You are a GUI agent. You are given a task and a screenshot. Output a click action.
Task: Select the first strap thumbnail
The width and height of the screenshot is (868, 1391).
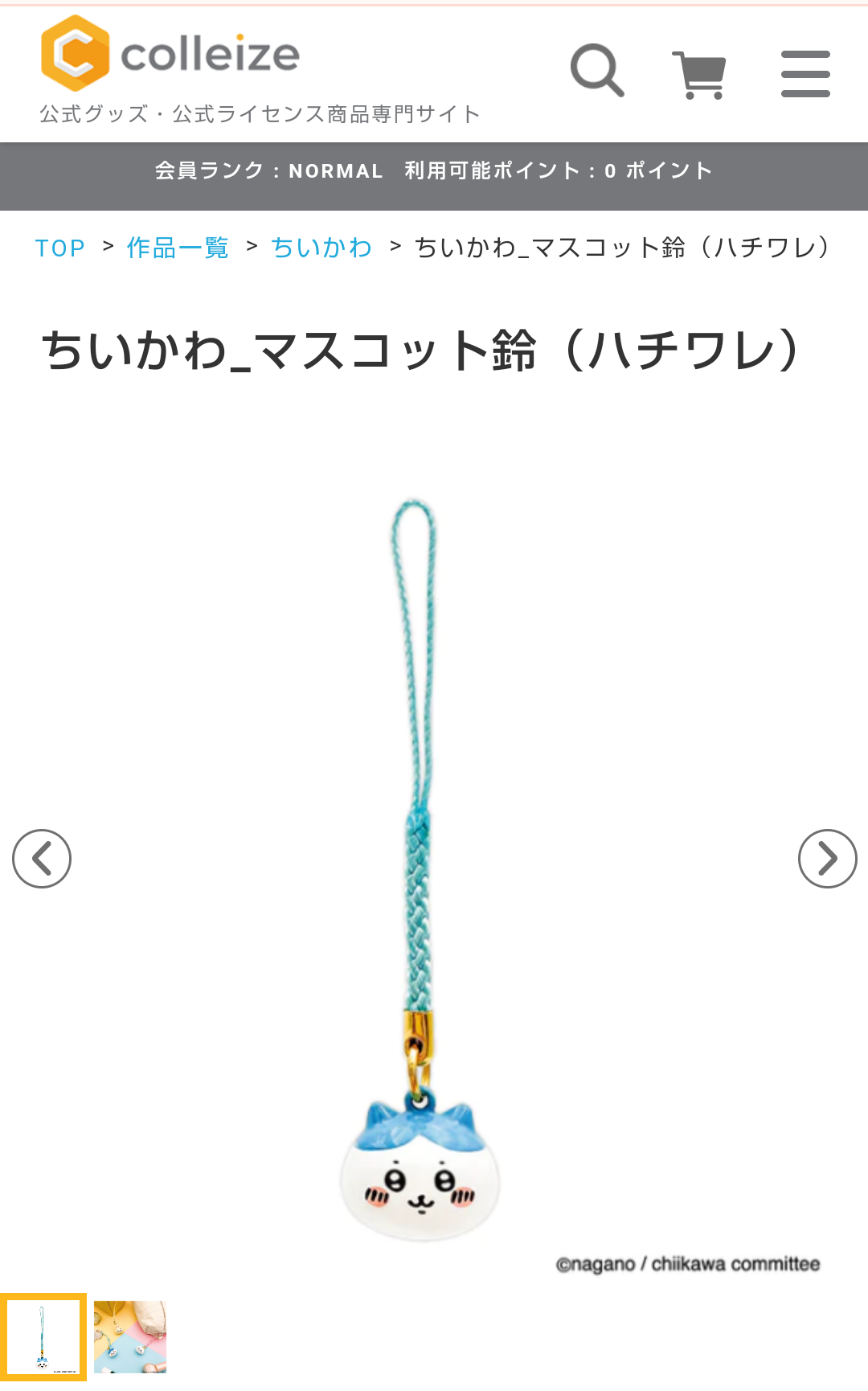pyautogui.click(x=43, y=1337)
